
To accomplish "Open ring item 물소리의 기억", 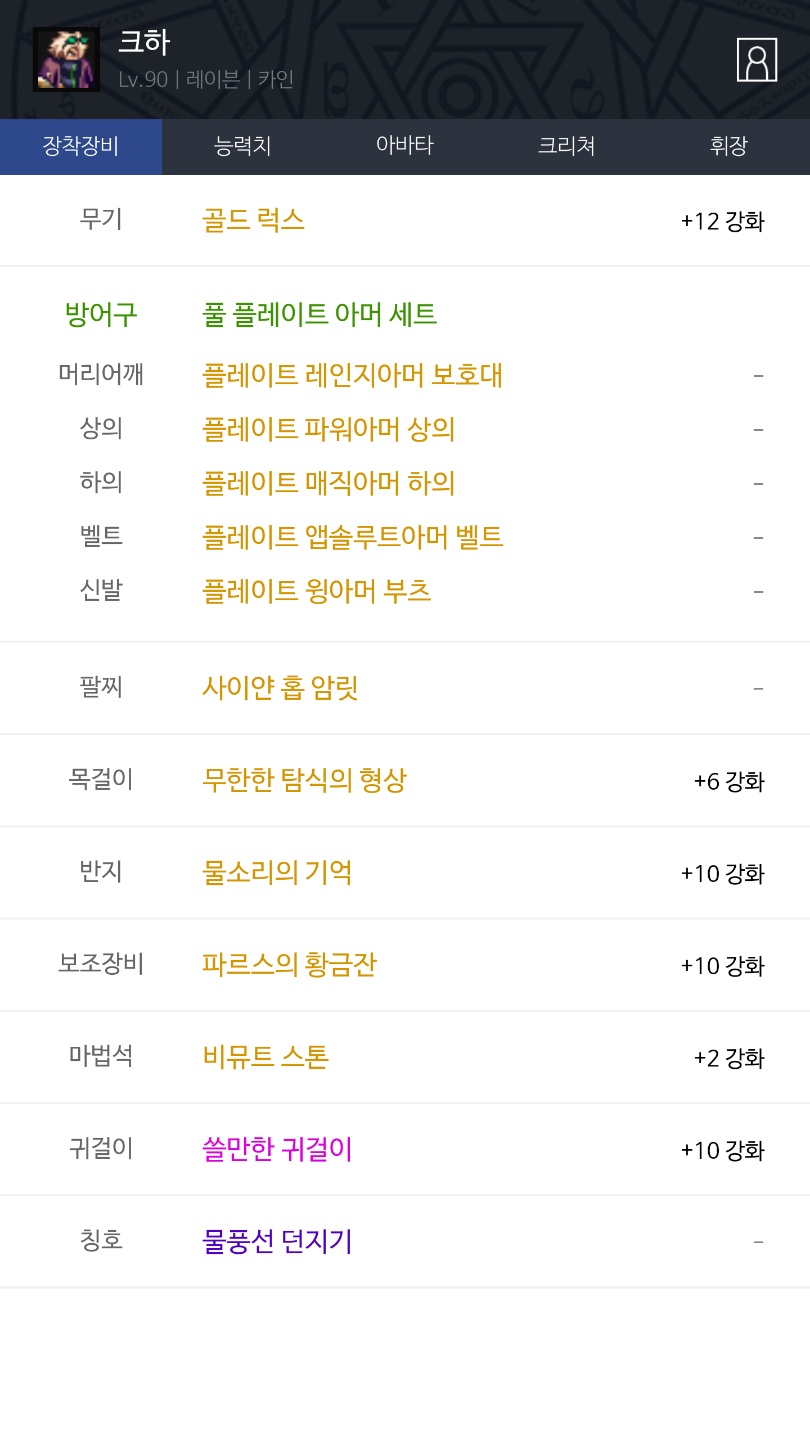I will pos(277,872).
